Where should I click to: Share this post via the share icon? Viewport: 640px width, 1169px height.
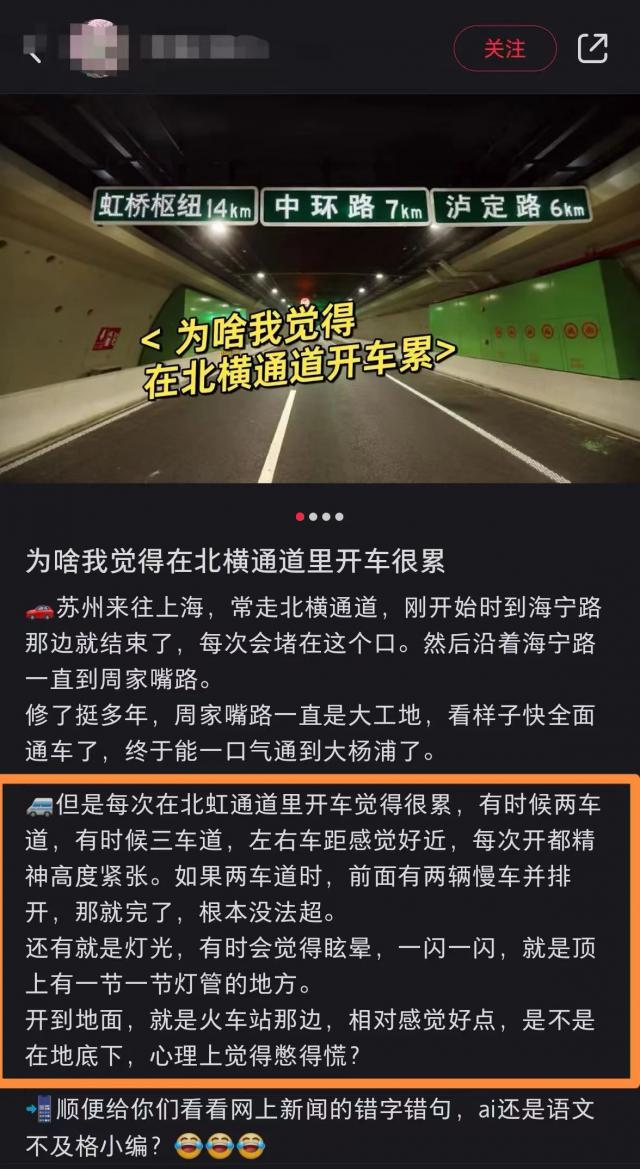[592, 49]
